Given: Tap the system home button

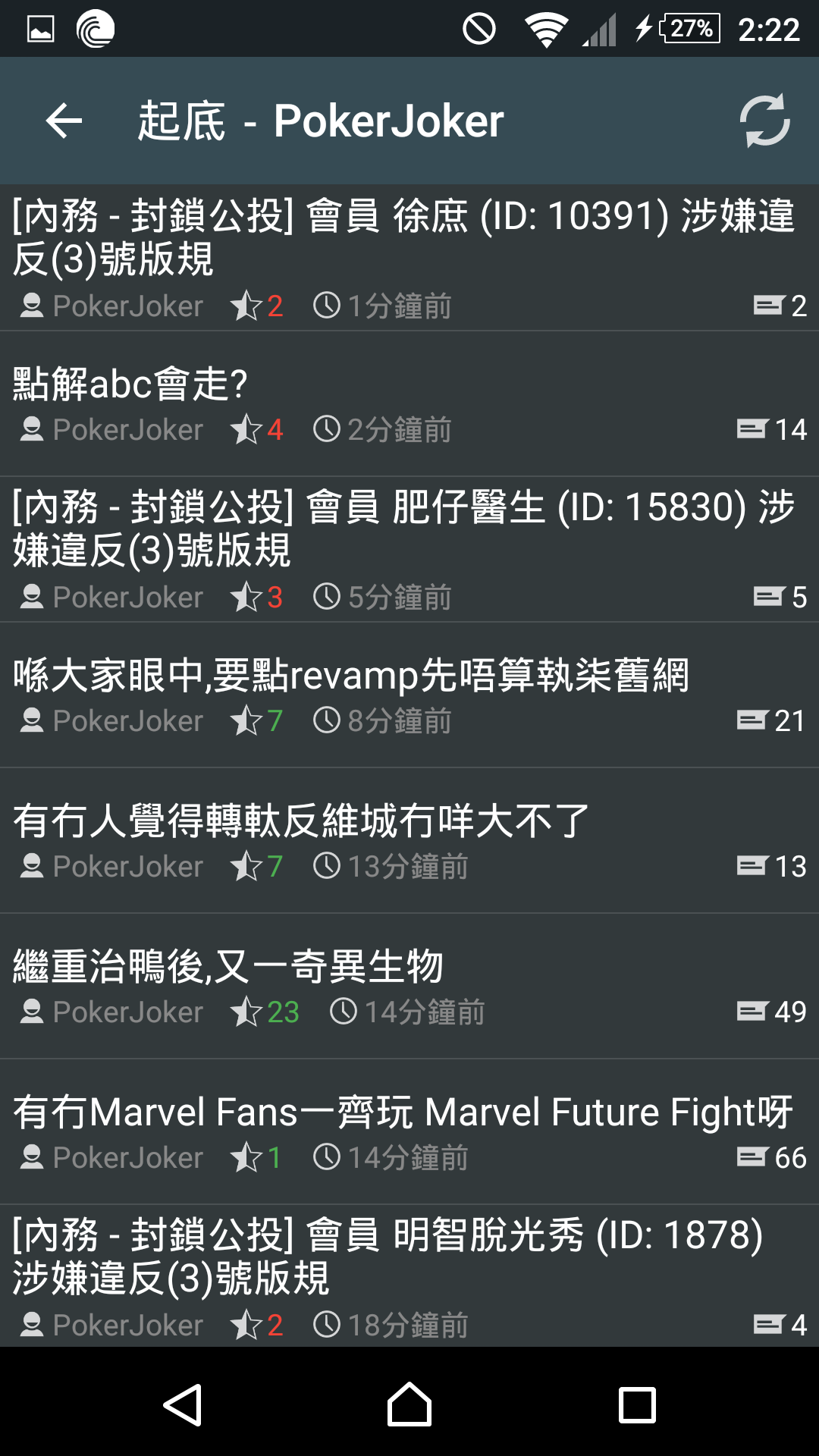Looking at the screenshot, I should 409,1404.
